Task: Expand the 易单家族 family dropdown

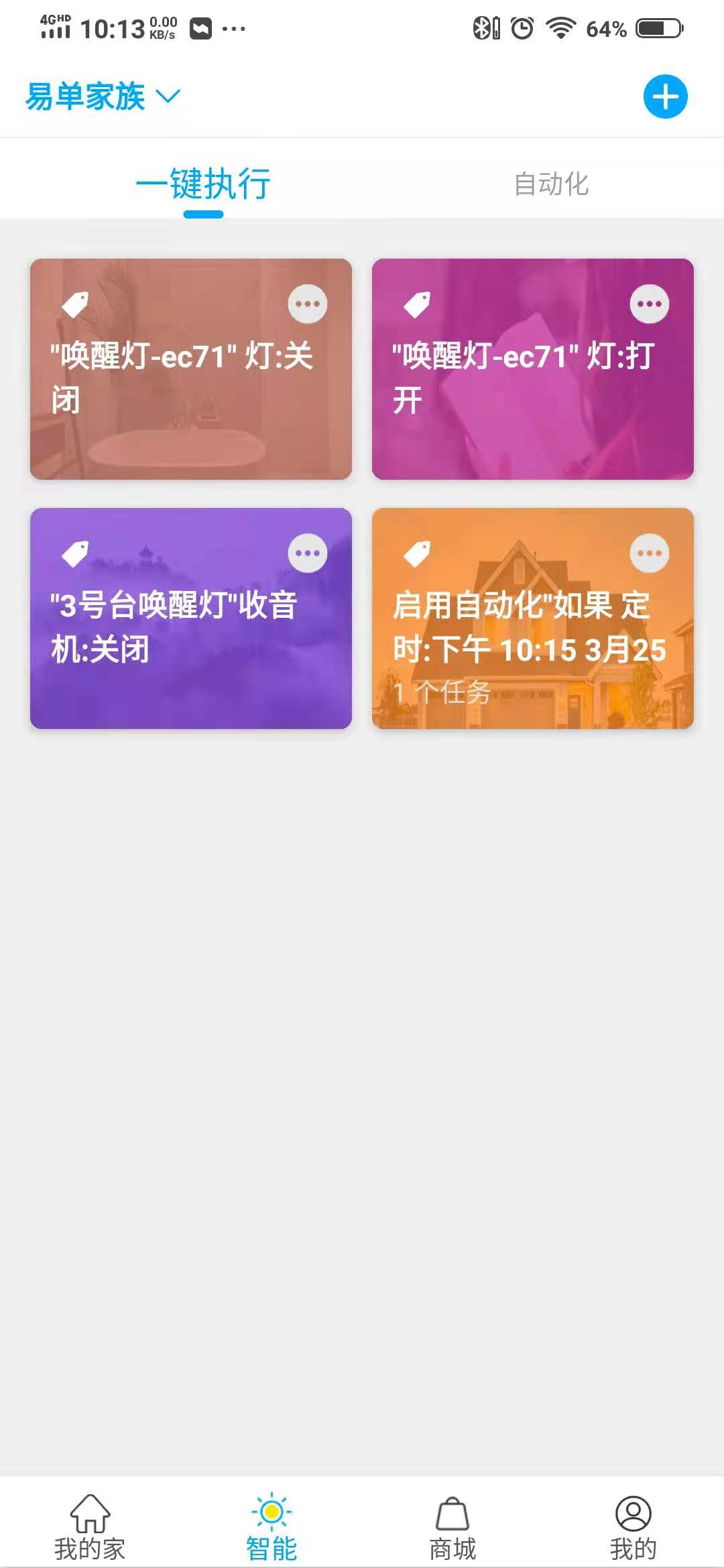Action: tap(101, 96)
